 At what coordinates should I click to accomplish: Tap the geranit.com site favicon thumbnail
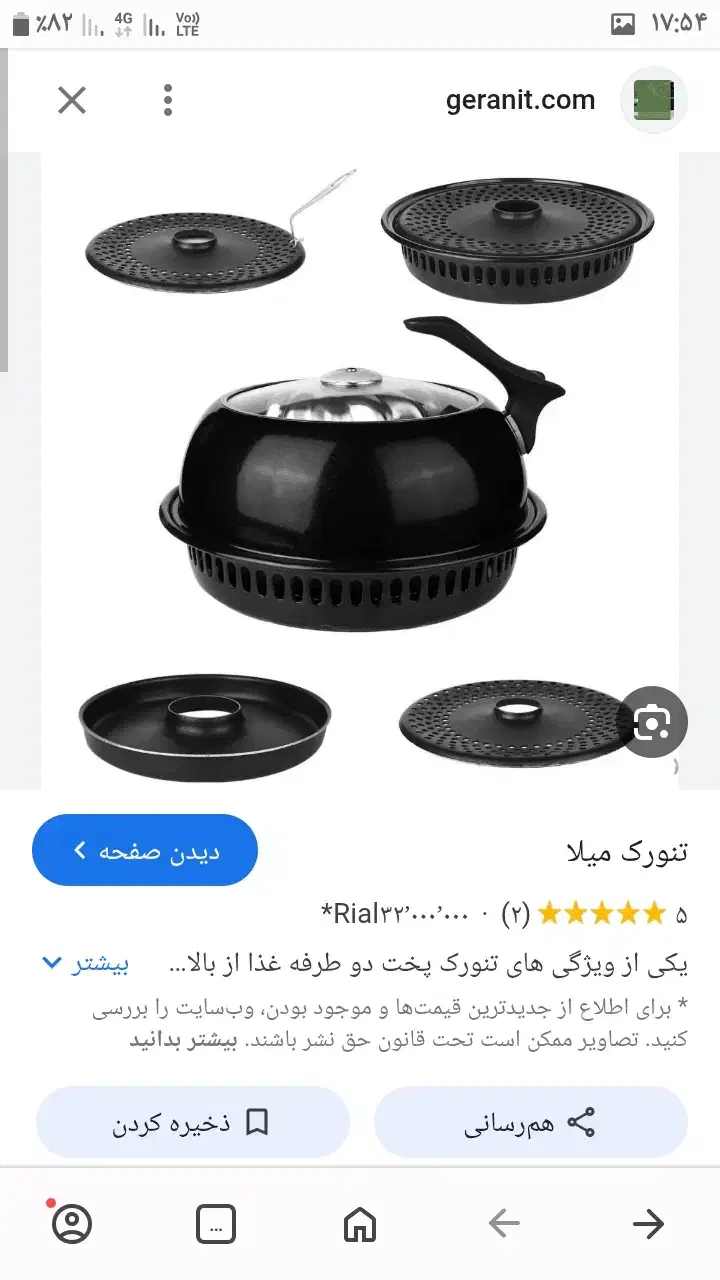(x=653, y=100)
